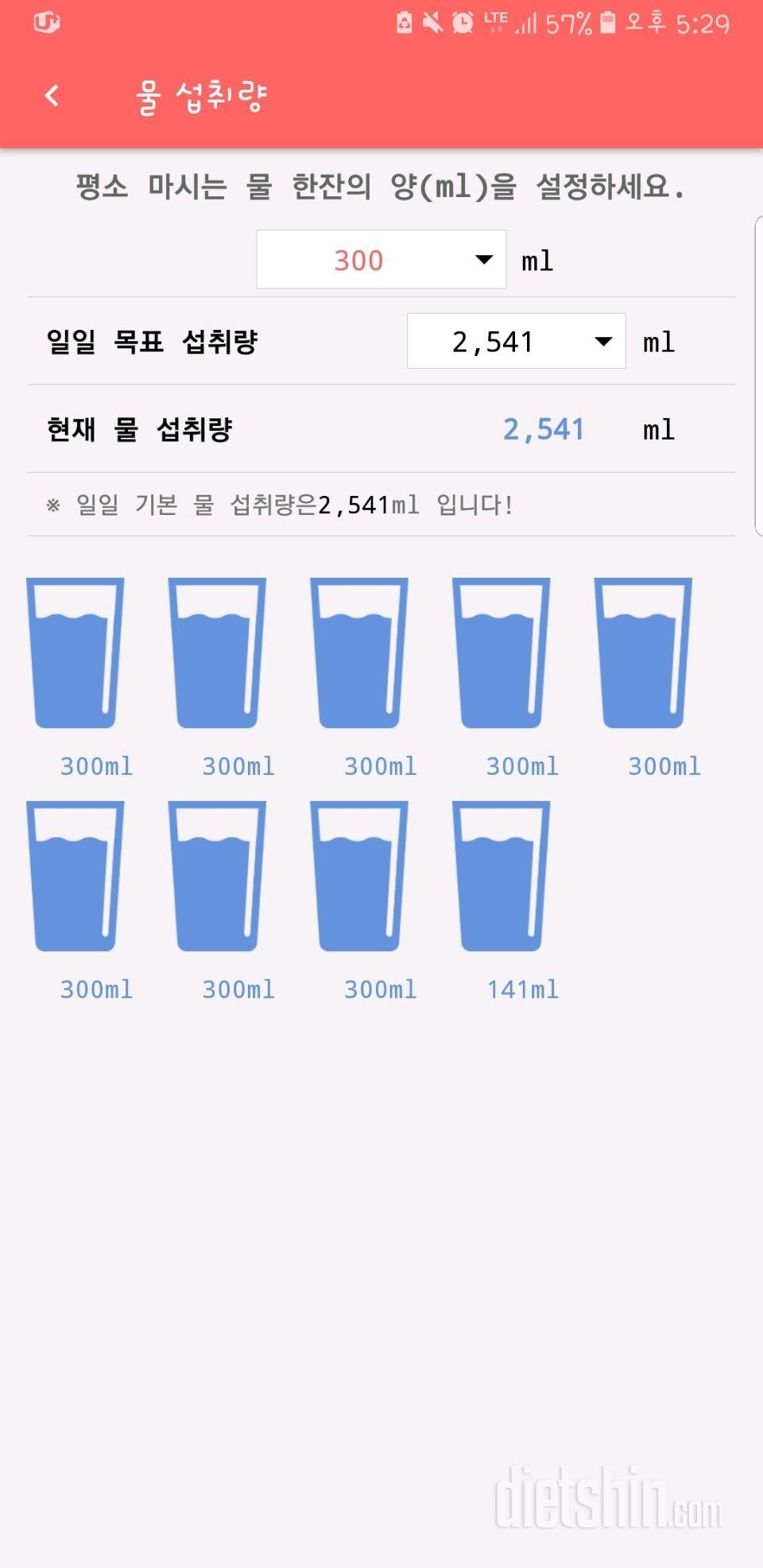Open the 300 ml glass size dropdown
Viewport: 763px width, 1568px height.
381,260
